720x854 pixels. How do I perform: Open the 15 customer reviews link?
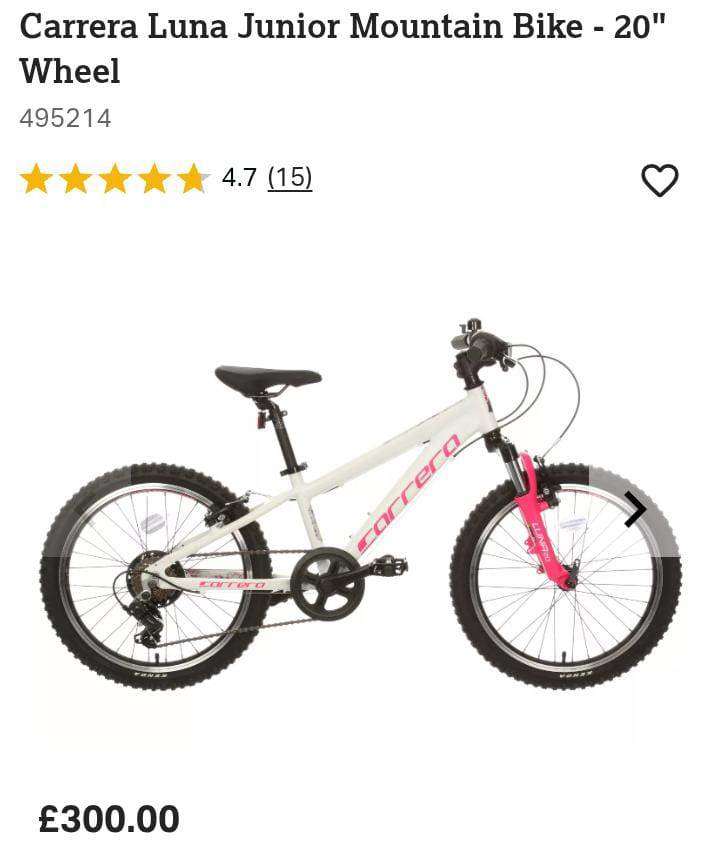point(290,178)
